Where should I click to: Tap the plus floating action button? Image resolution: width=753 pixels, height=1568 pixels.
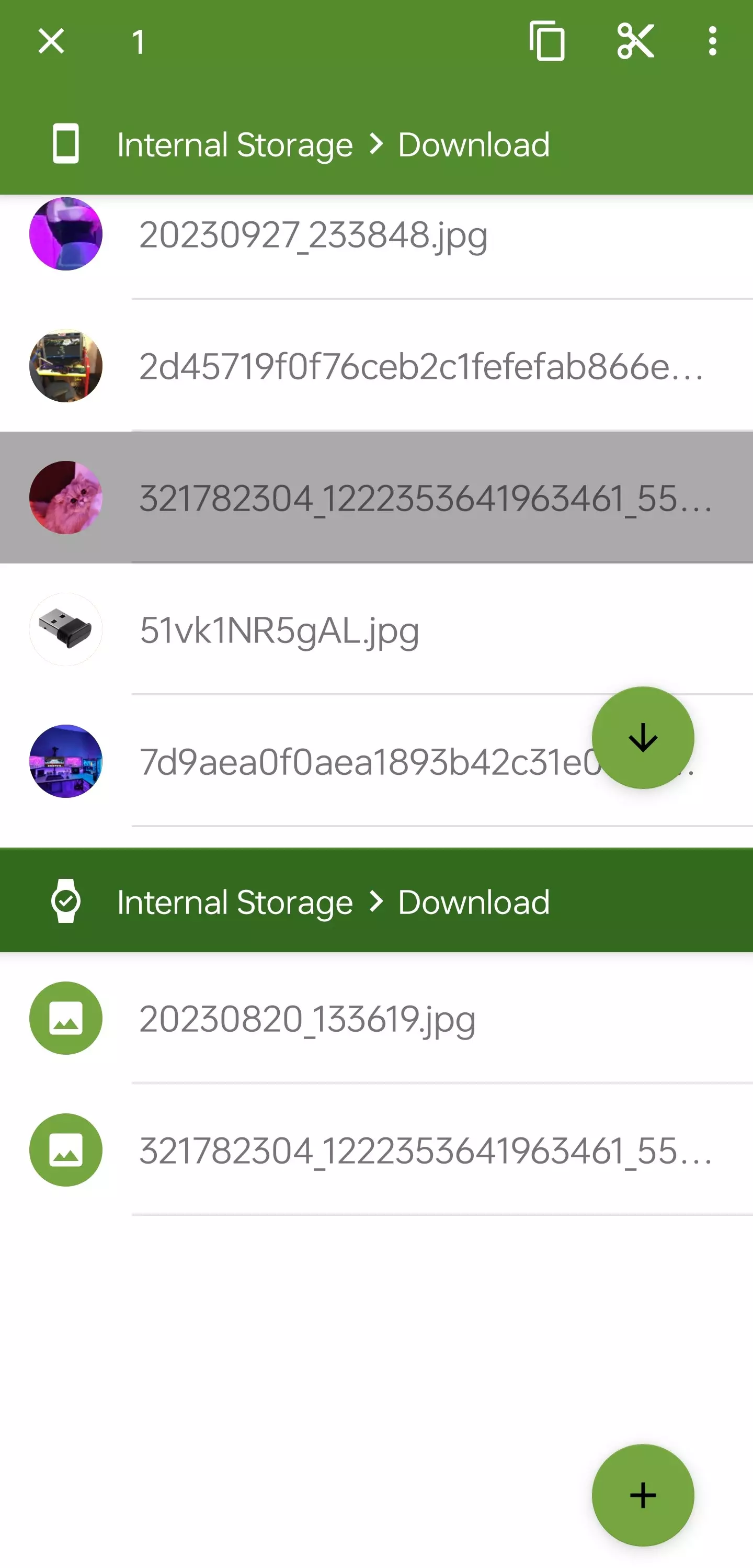point(642,1495)
